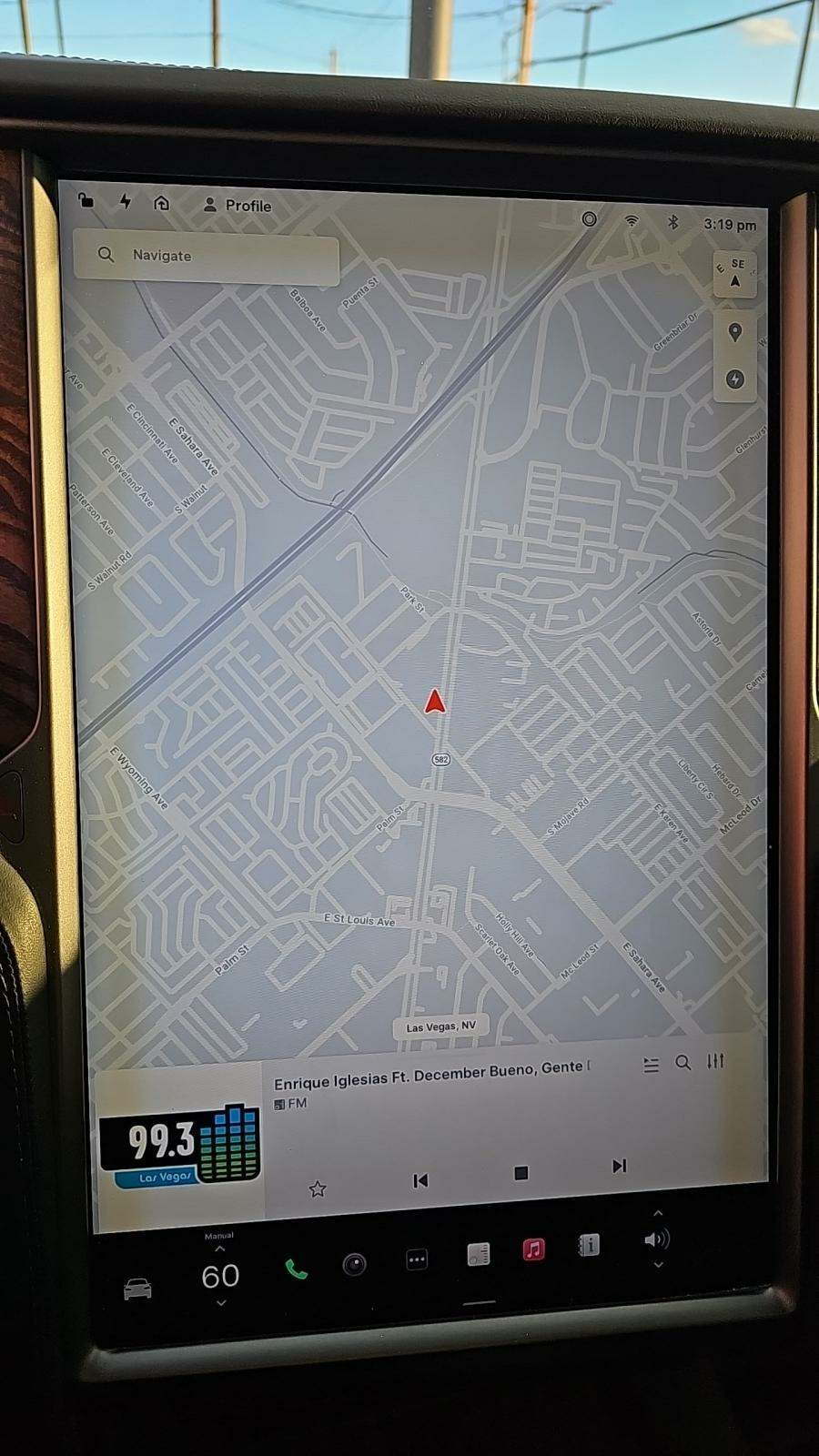
Task: Open the driver Profile menu
Action: pyautogui.click(x=237, y=206)
